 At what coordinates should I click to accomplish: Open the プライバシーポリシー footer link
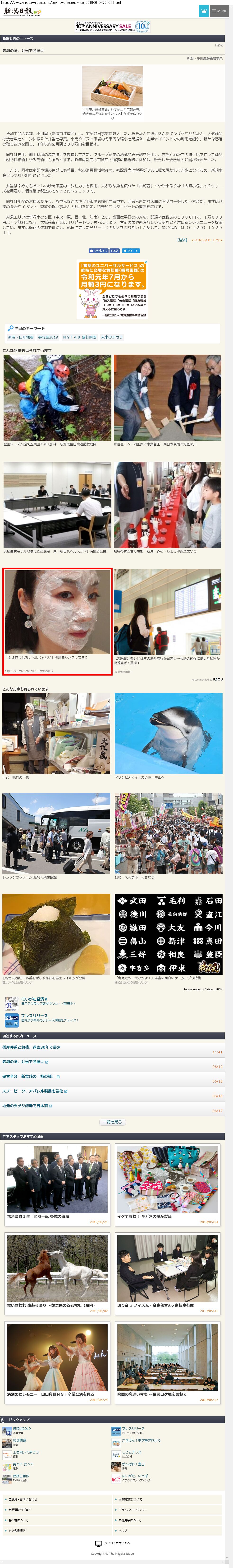pos(133,1509)
